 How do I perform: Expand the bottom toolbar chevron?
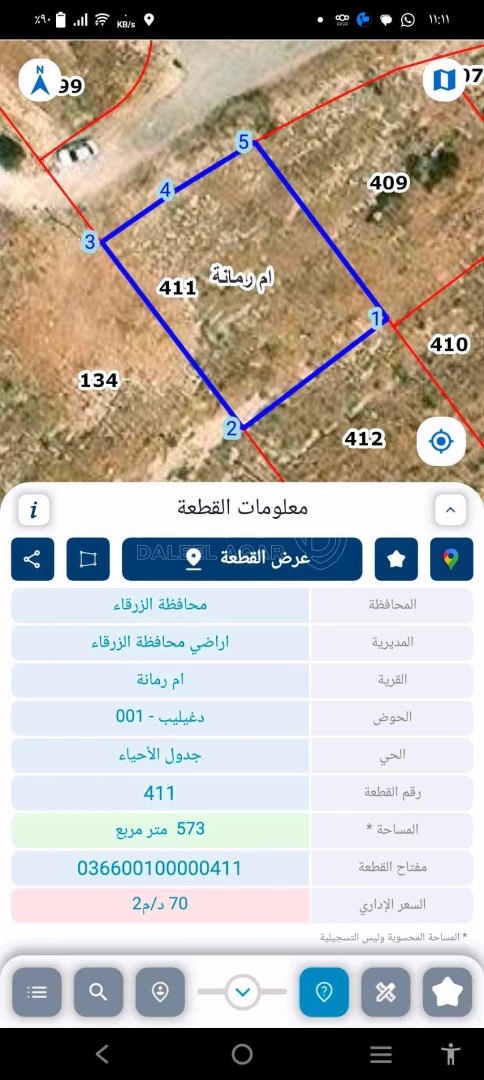pyautogui.click(x=242, y=992)
